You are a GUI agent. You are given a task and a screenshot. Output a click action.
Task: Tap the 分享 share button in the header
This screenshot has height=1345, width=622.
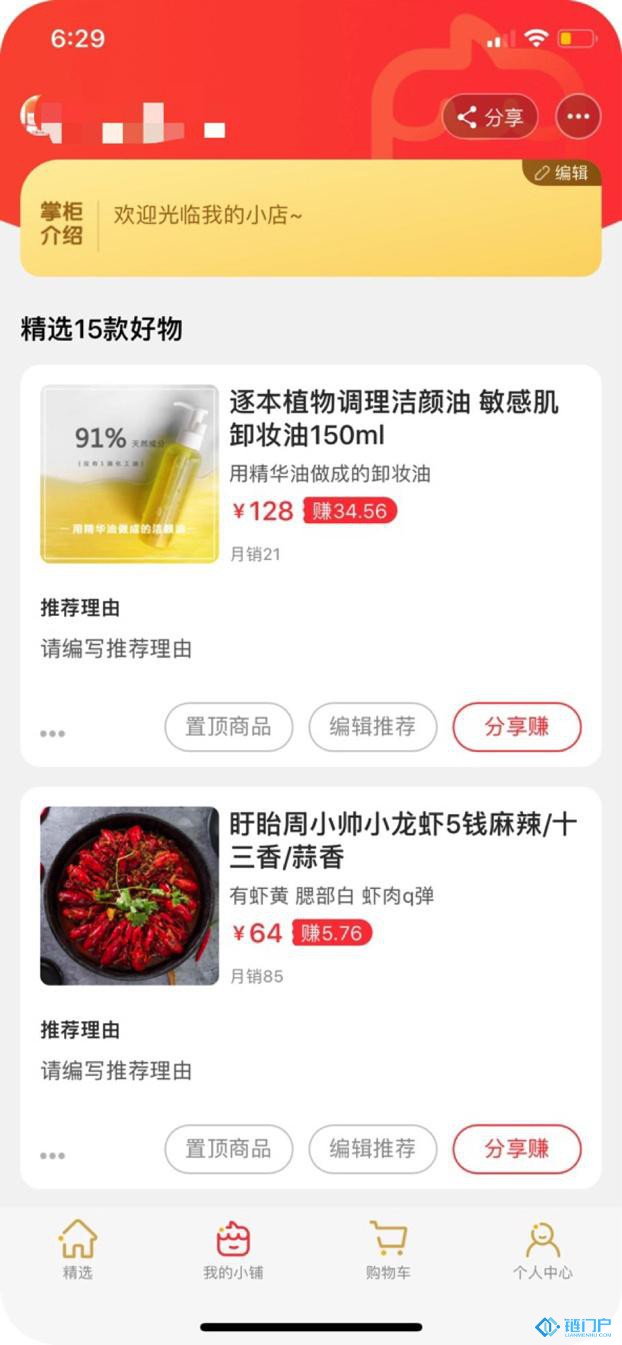tap(490, 118)
